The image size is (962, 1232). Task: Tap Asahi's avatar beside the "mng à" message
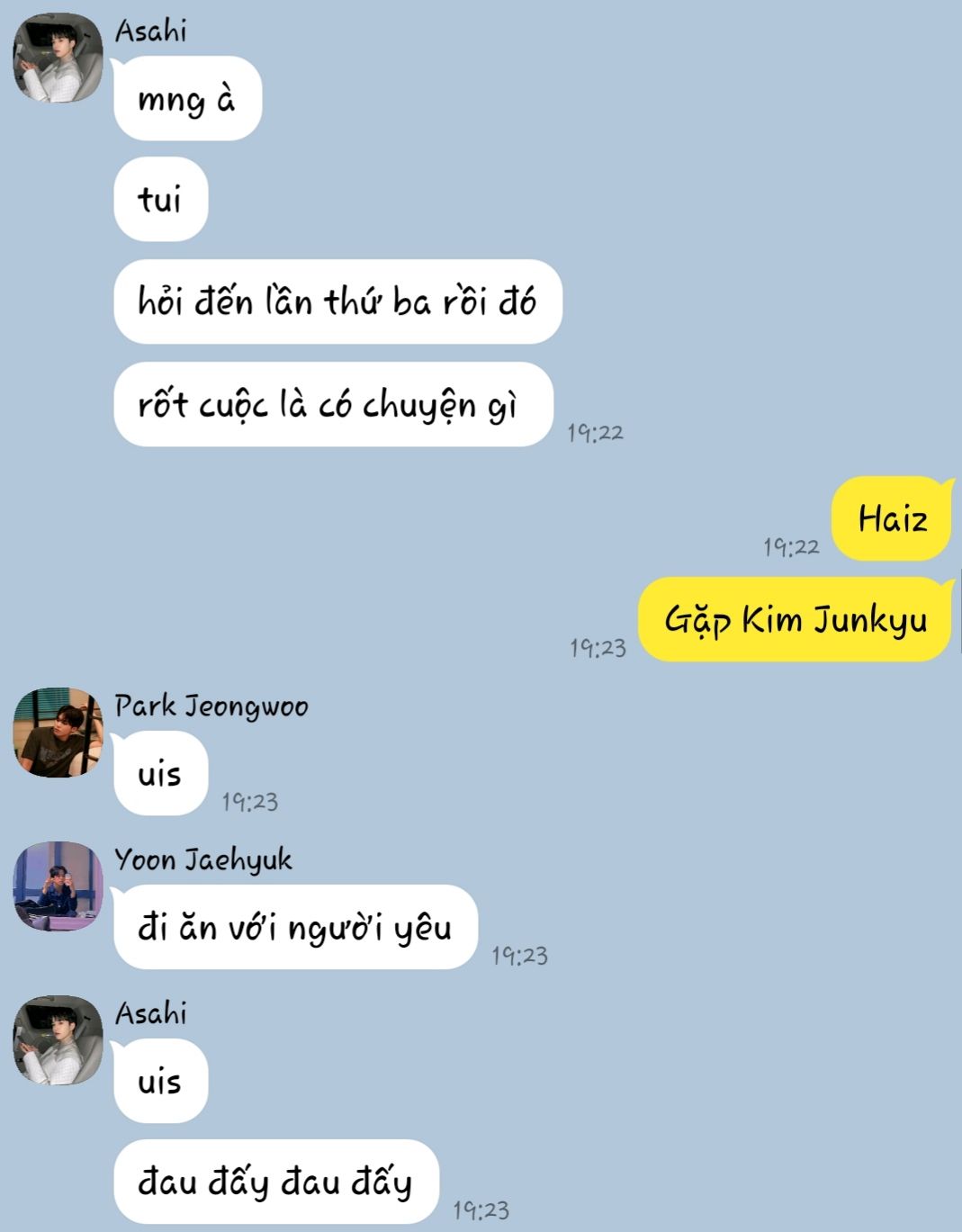(x=58, y=58)
